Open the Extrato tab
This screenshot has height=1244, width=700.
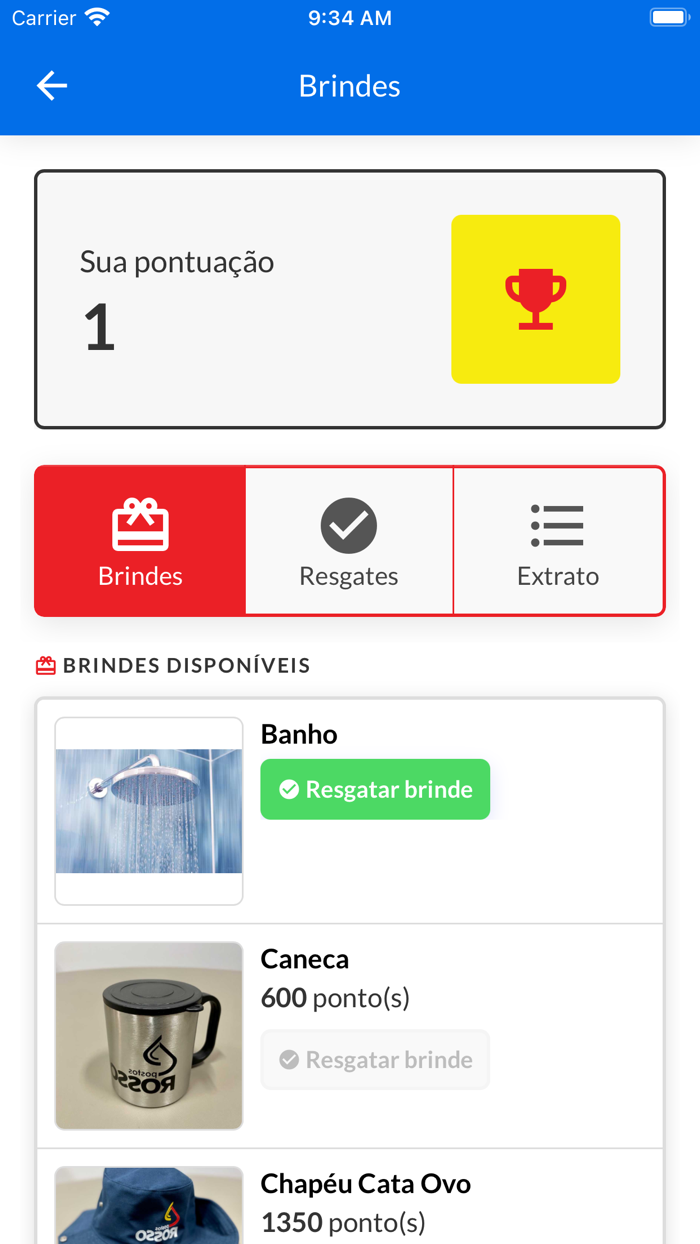[x=558, y=541]
